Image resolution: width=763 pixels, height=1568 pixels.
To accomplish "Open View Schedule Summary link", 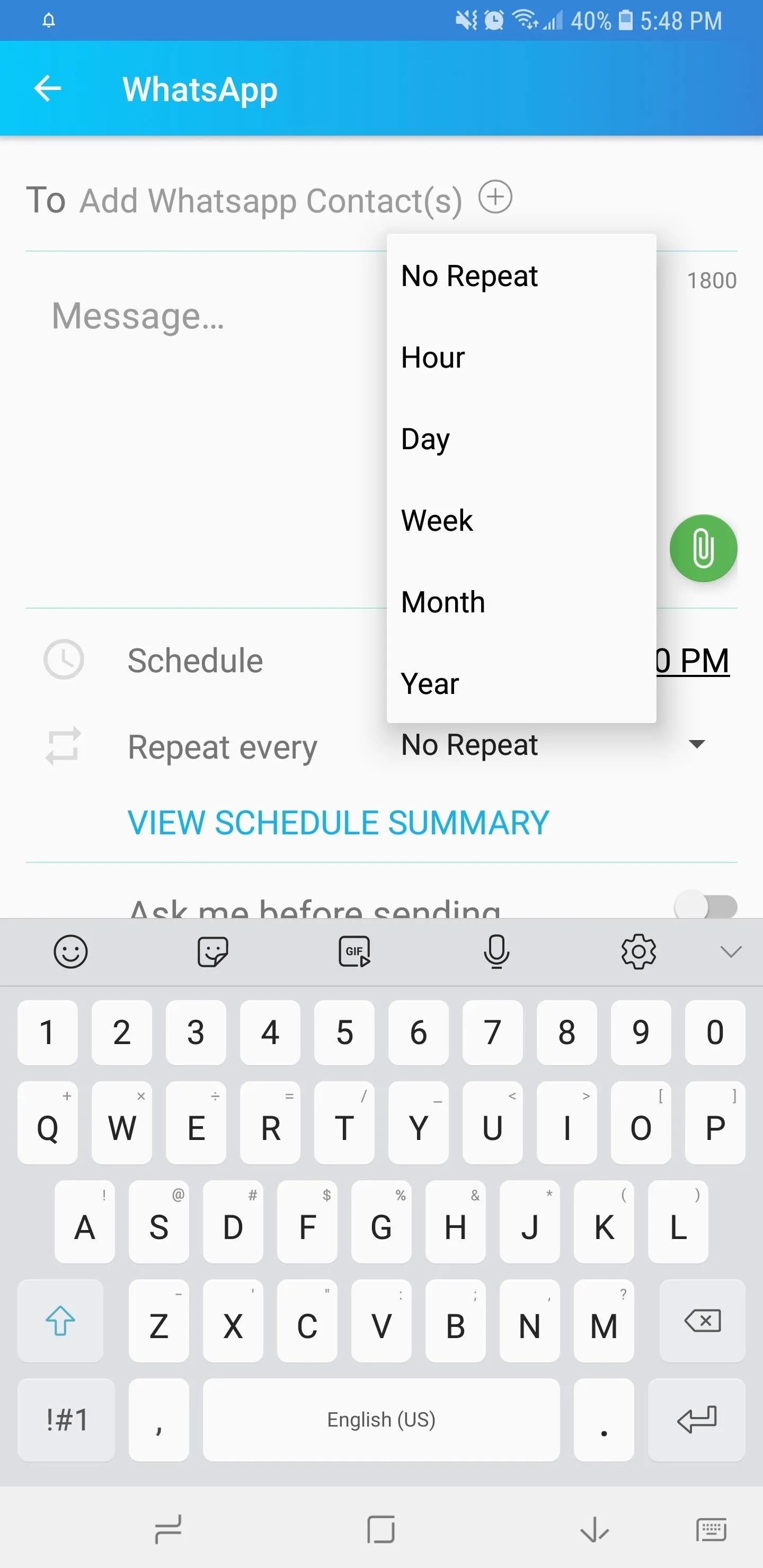I will click(338, 823).
